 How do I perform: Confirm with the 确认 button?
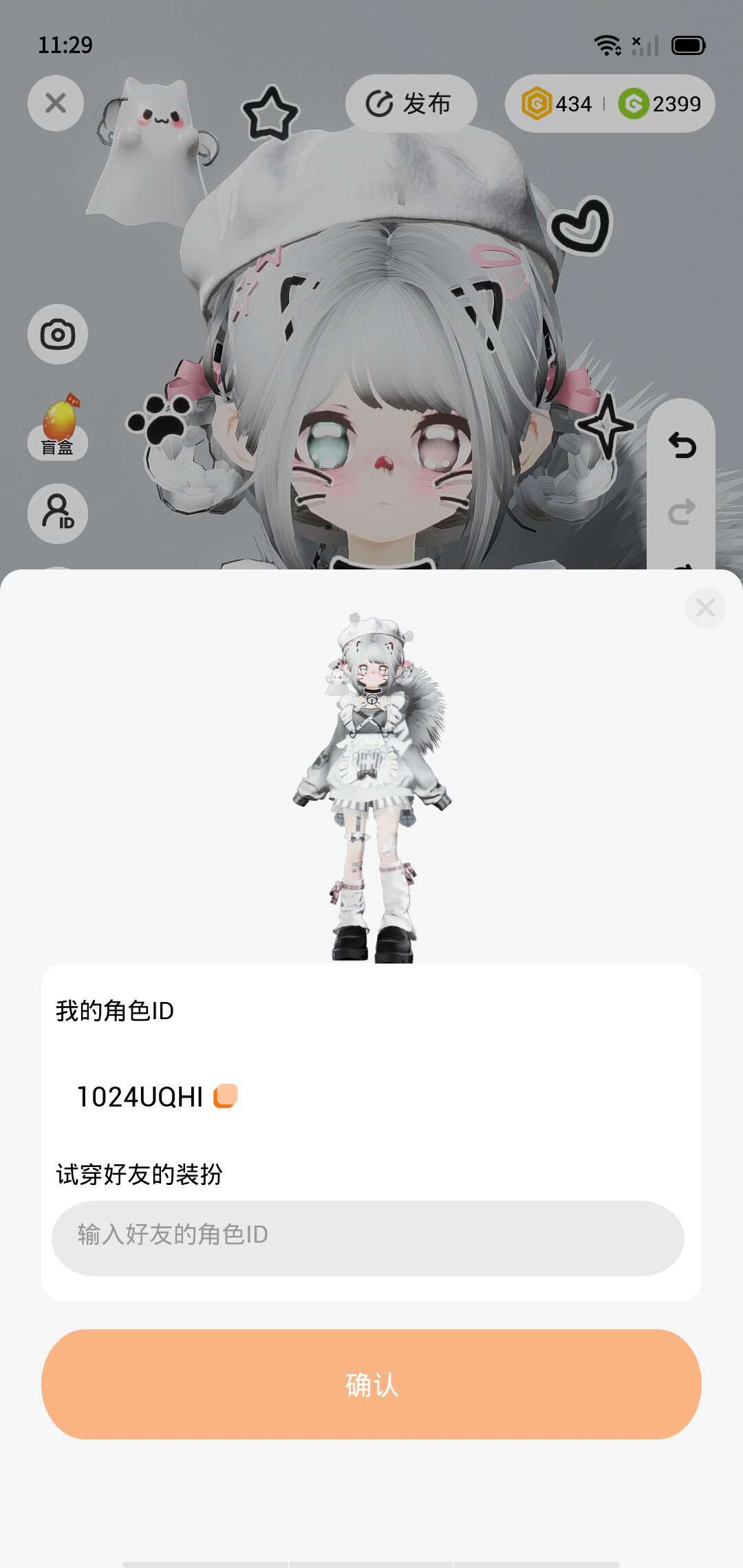[x=371, y=1384]
